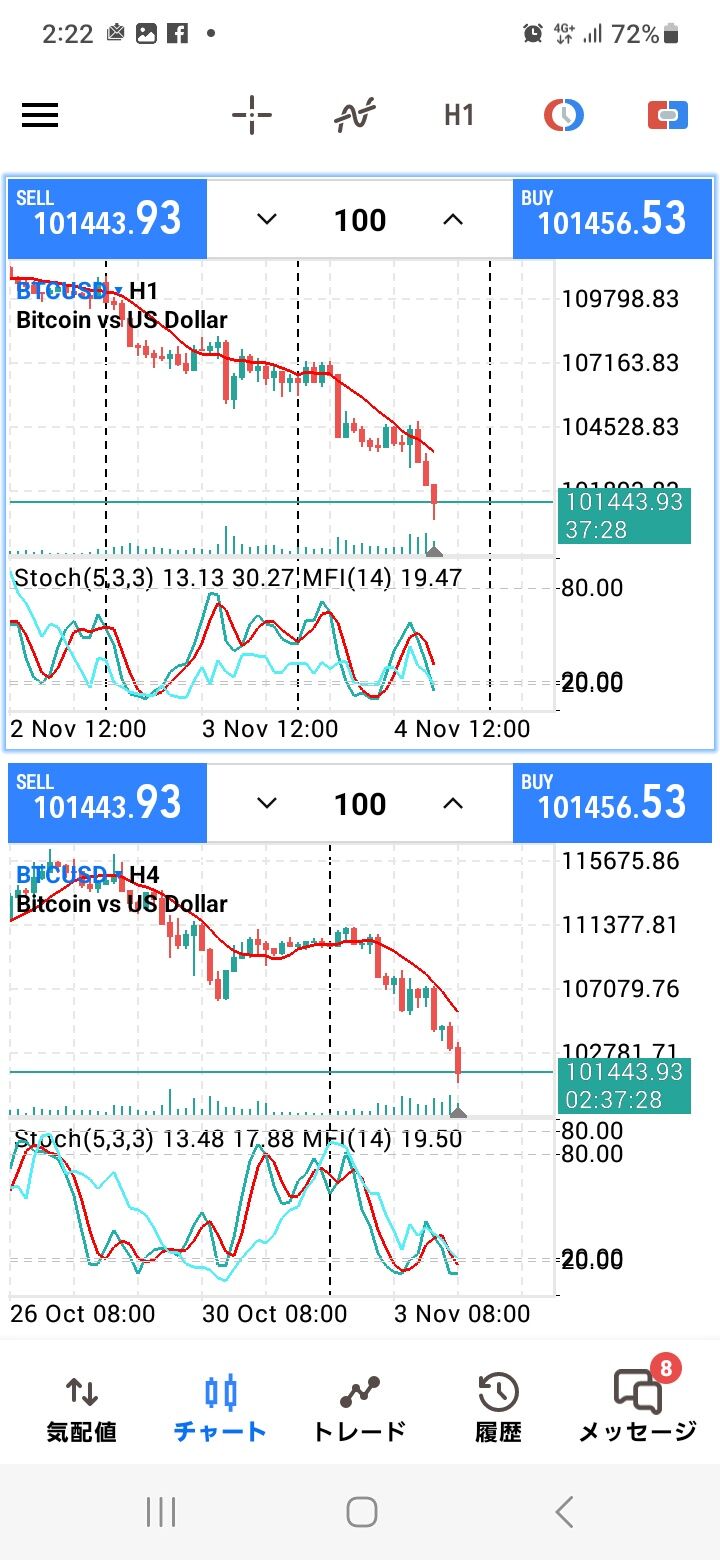Screen dimensions: 720x1560
Task: Tap SELL on the H1 chart panel
Action: click(x=107, y=219)
